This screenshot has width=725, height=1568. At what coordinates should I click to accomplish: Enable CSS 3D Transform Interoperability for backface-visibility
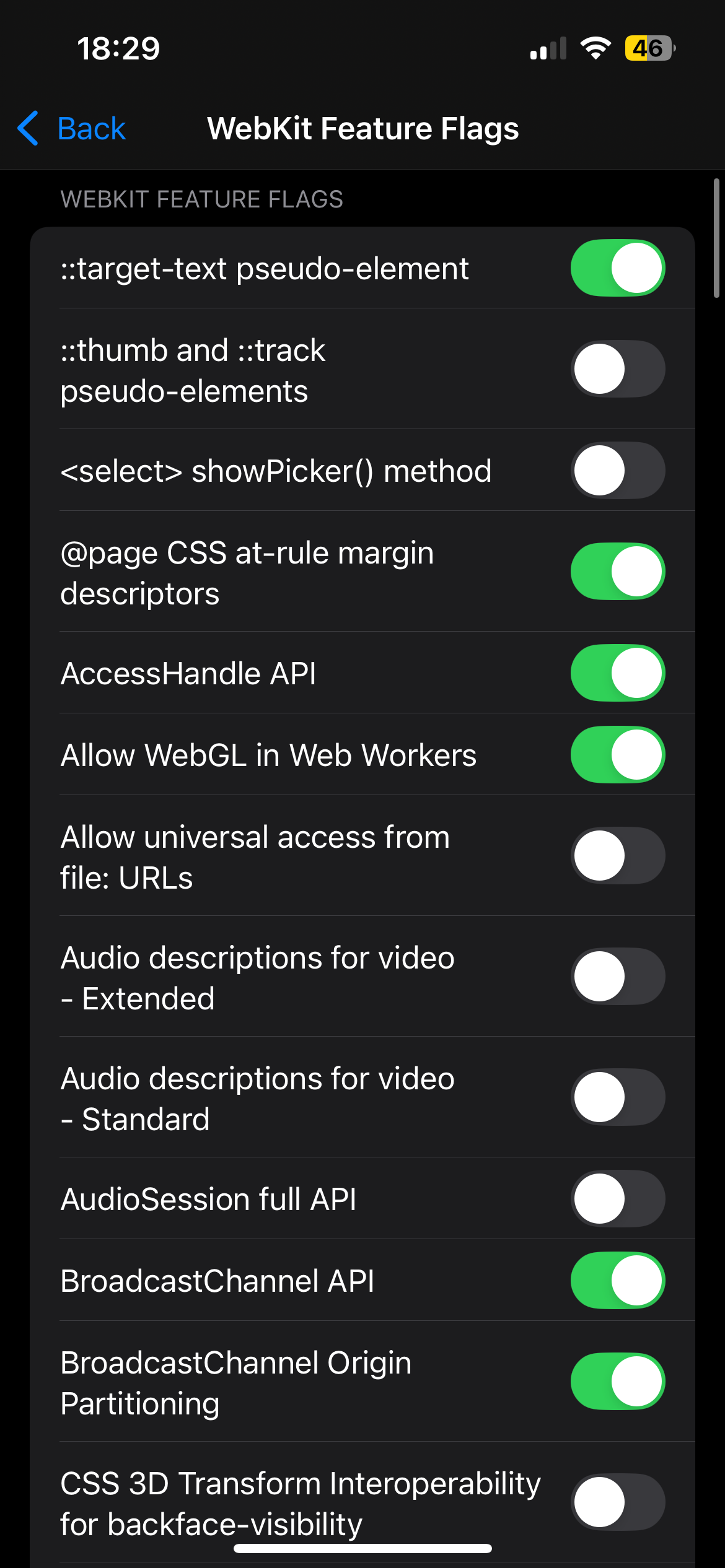(x=617, y=1502)
